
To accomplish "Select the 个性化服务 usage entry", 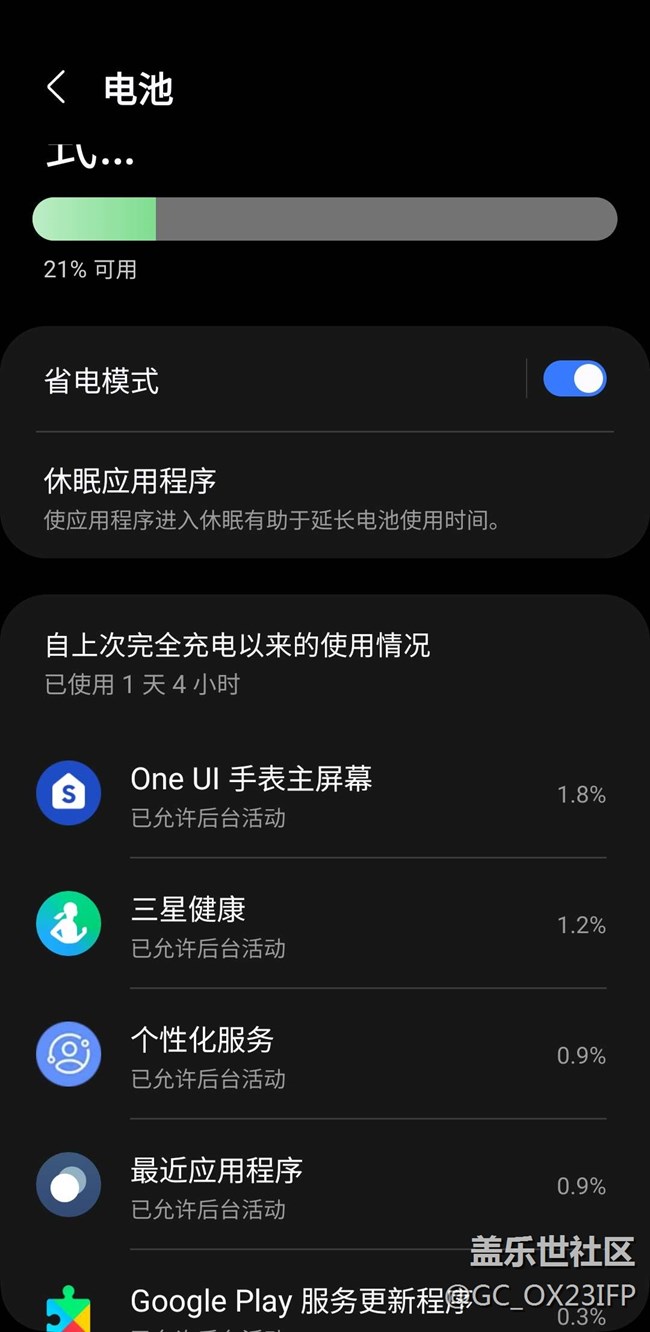I will point(325,1055).
